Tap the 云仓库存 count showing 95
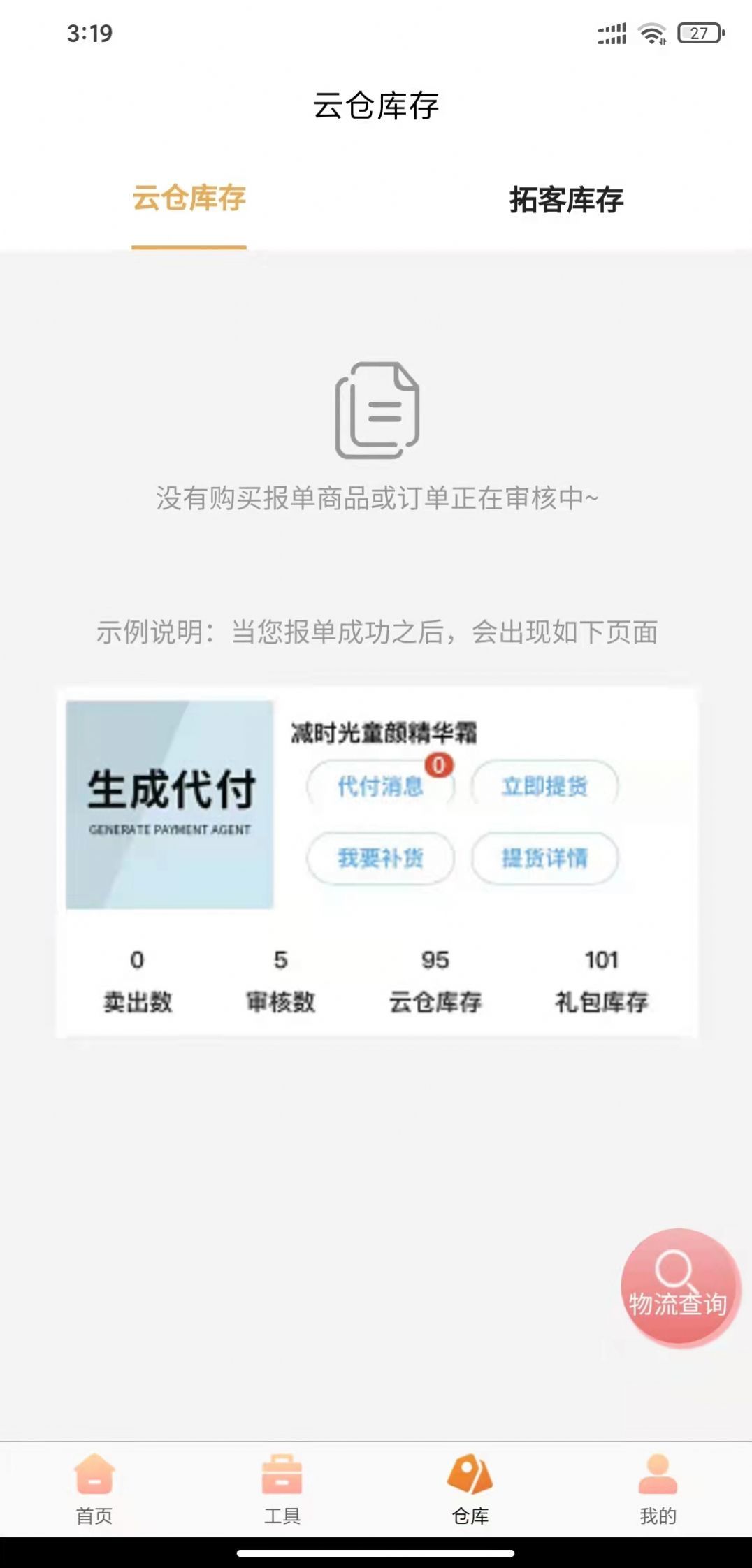This screenshot has height=1568, width=752. click(x=435, y=961)
